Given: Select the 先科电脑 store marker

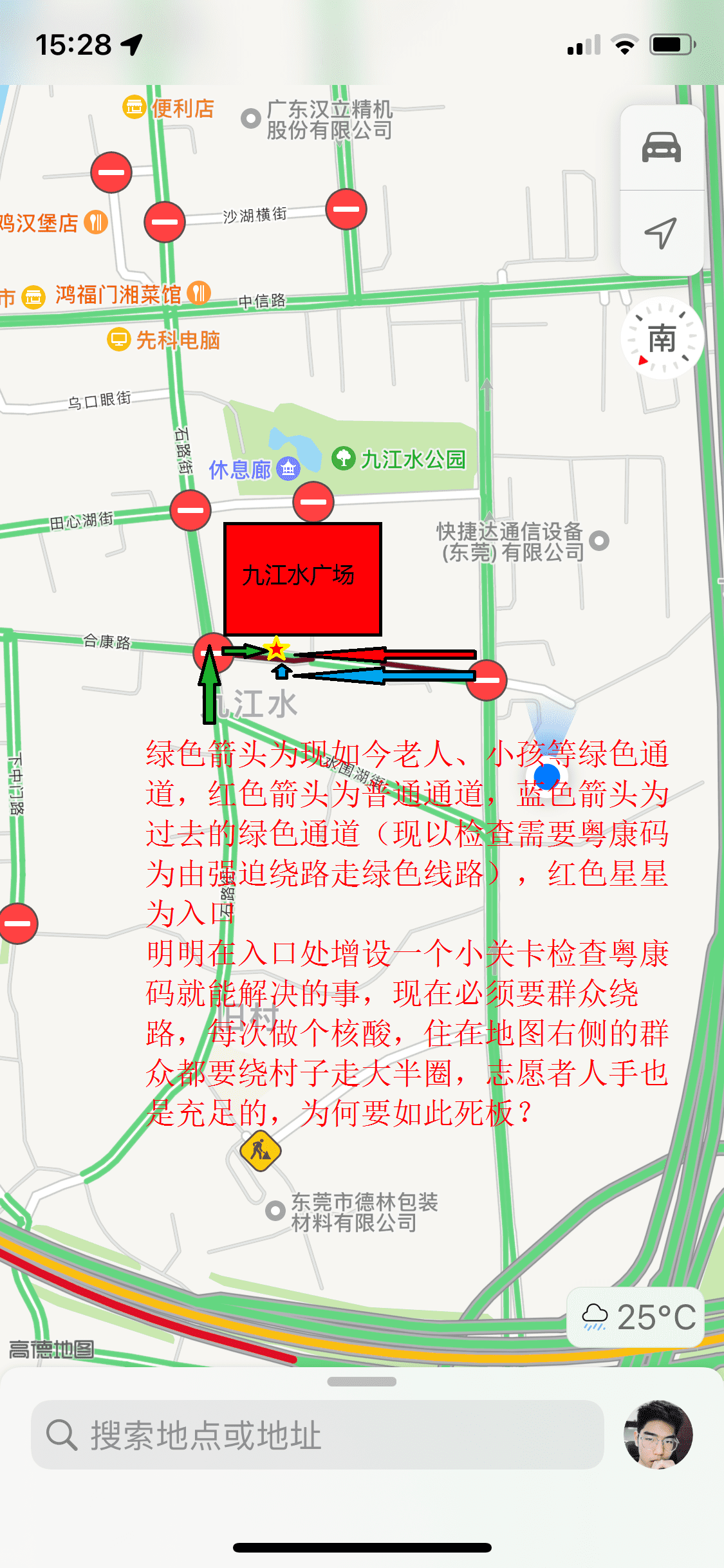Looking at the screenshot, I should tap(118, 339).
